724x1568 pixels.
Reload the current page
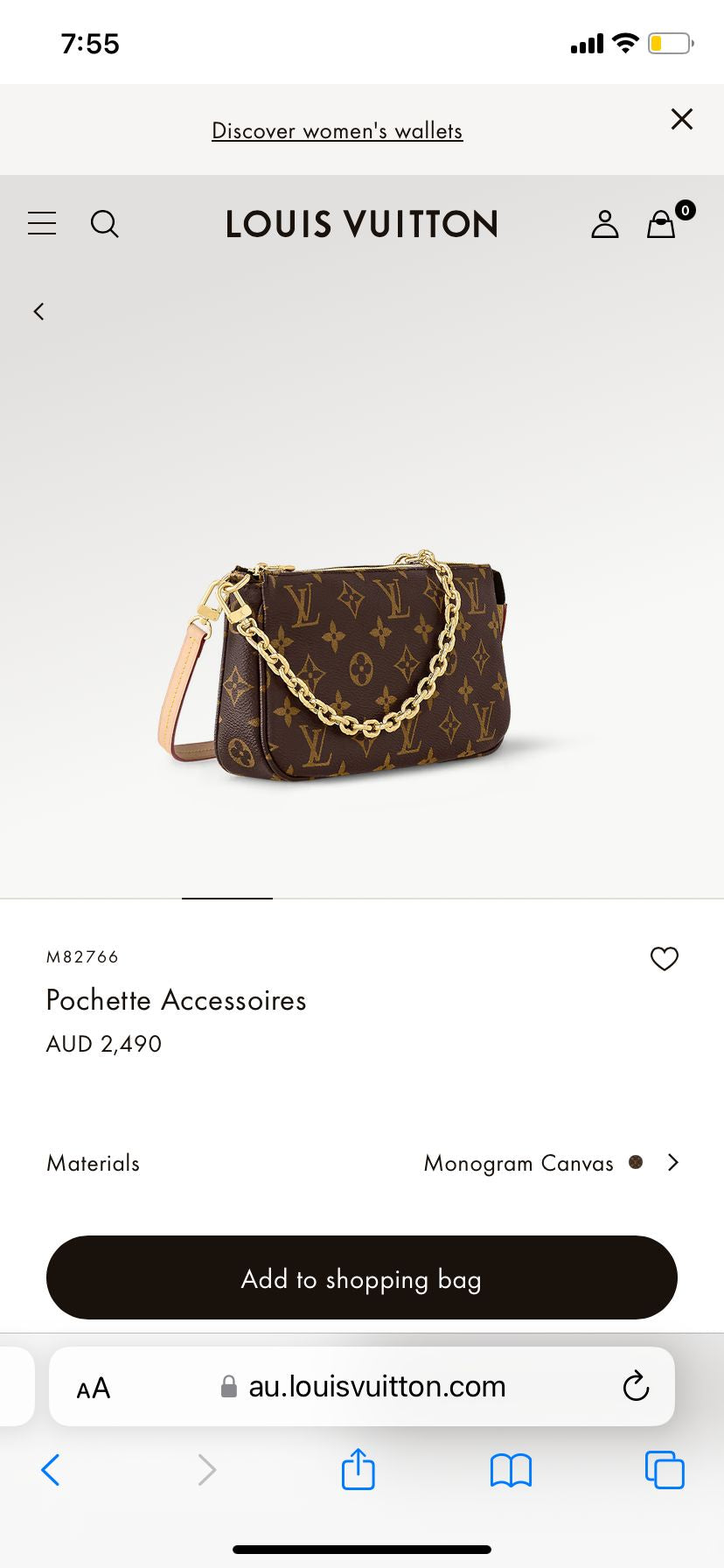pyautogui.click(x=636, y=1387)
